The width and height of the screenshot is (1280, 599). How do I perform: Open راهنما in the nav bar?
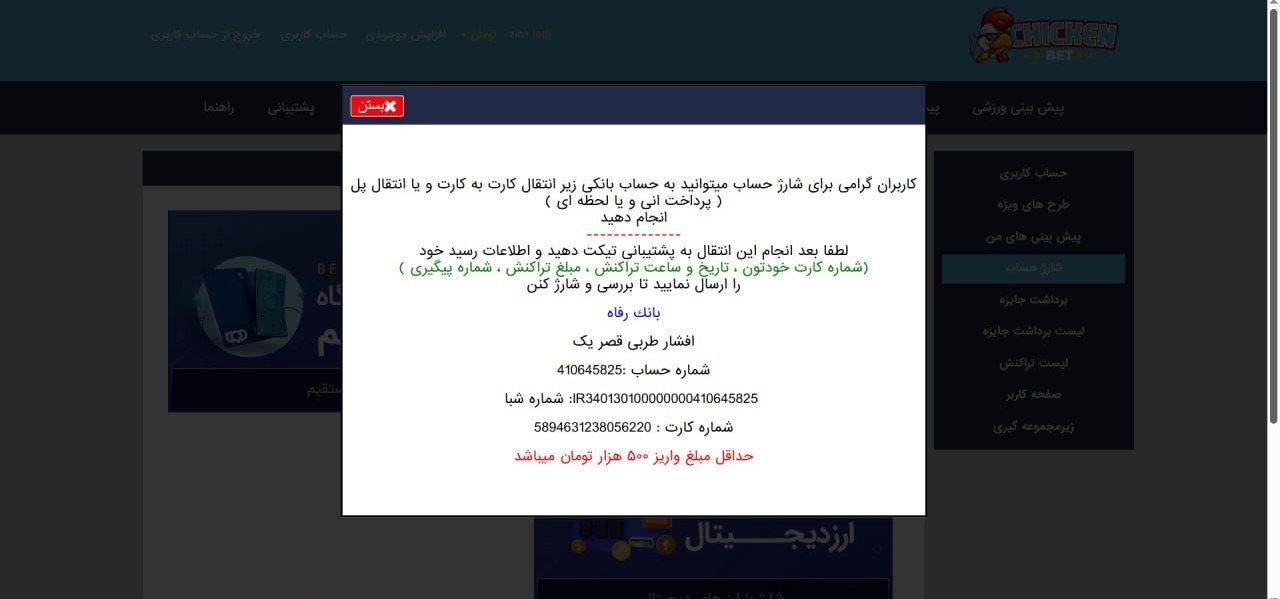218,108
